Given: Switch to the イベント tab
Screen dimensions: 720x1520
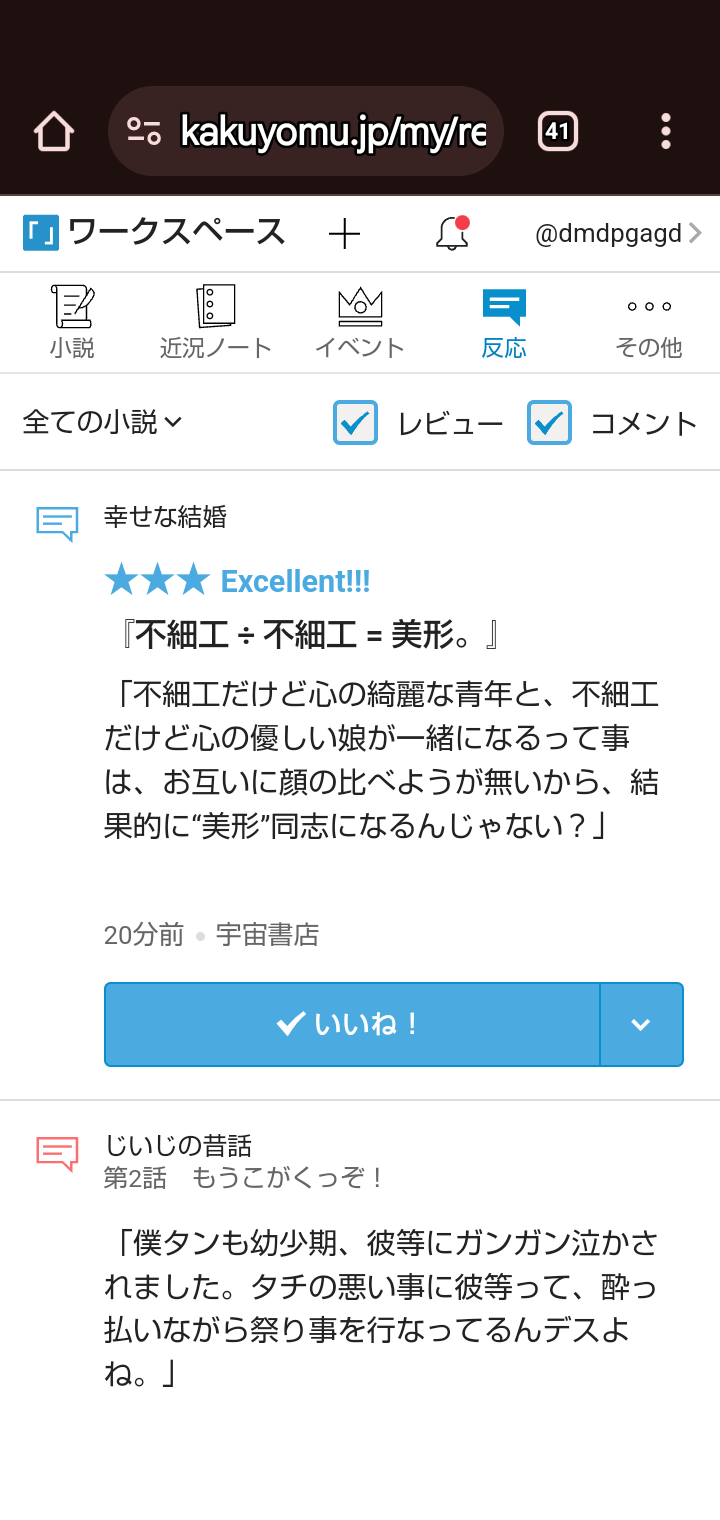Looking at the screenshot, I should [x=360, y=322].
